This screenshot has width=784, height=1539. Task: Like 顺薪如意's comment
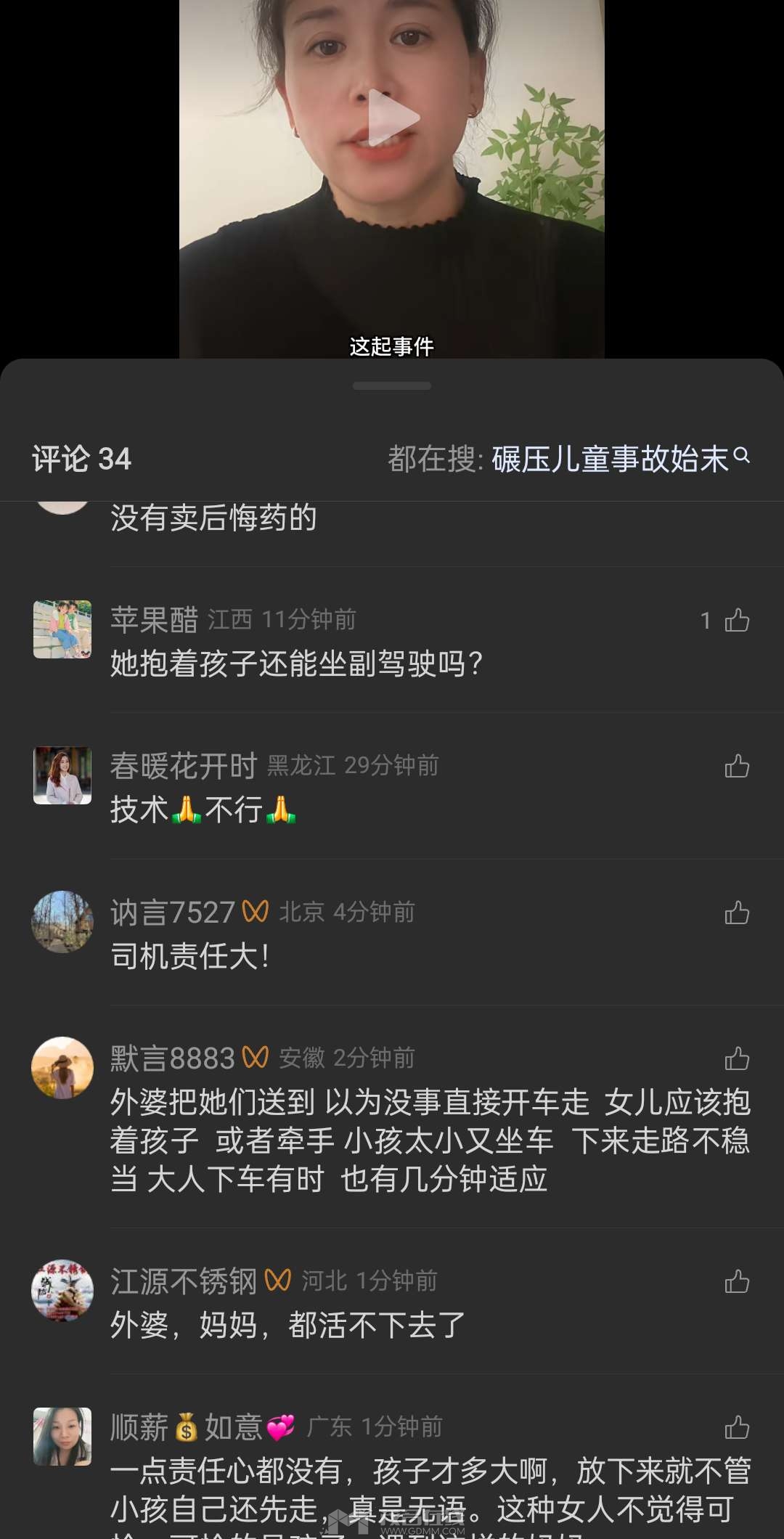[737, 1427]
